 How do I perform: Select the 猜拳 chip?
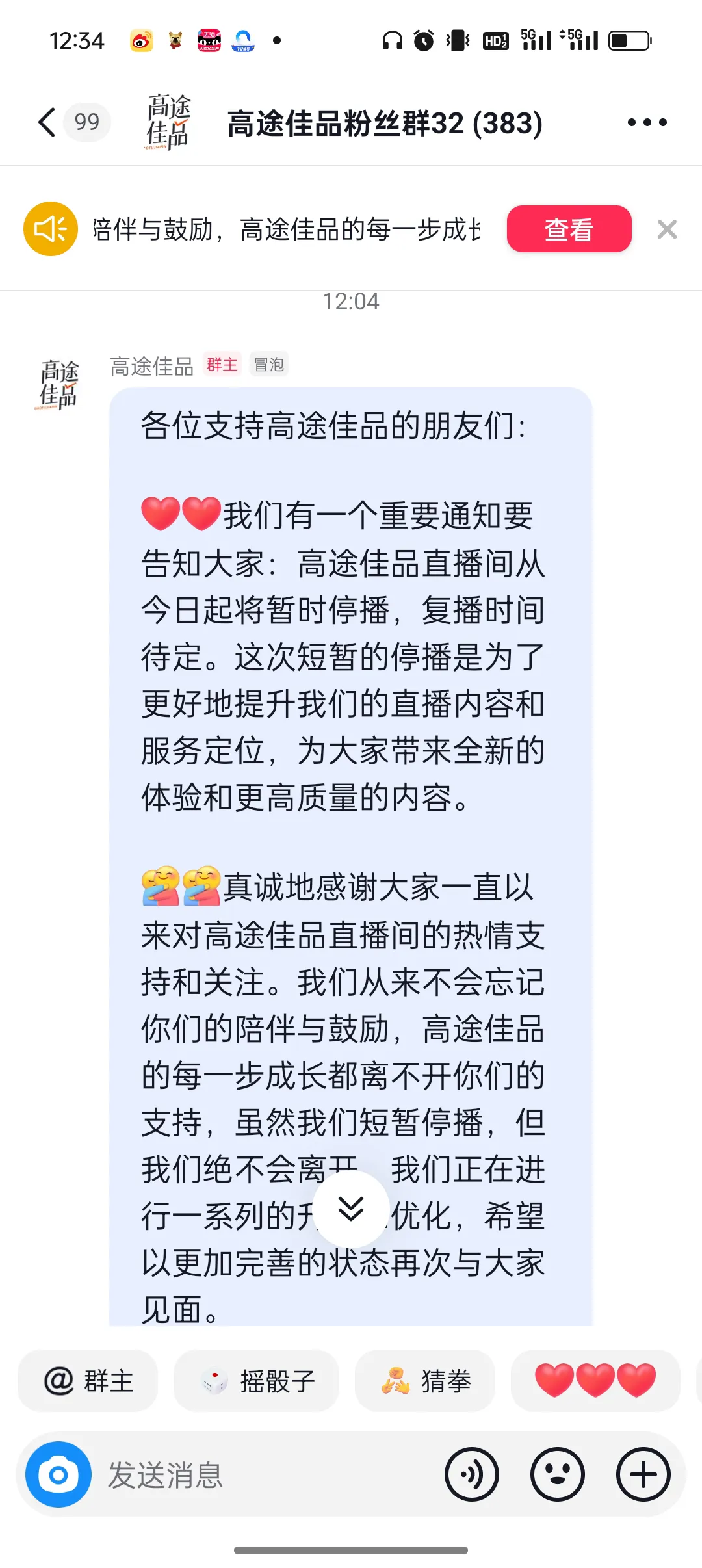click(425, 1381)
